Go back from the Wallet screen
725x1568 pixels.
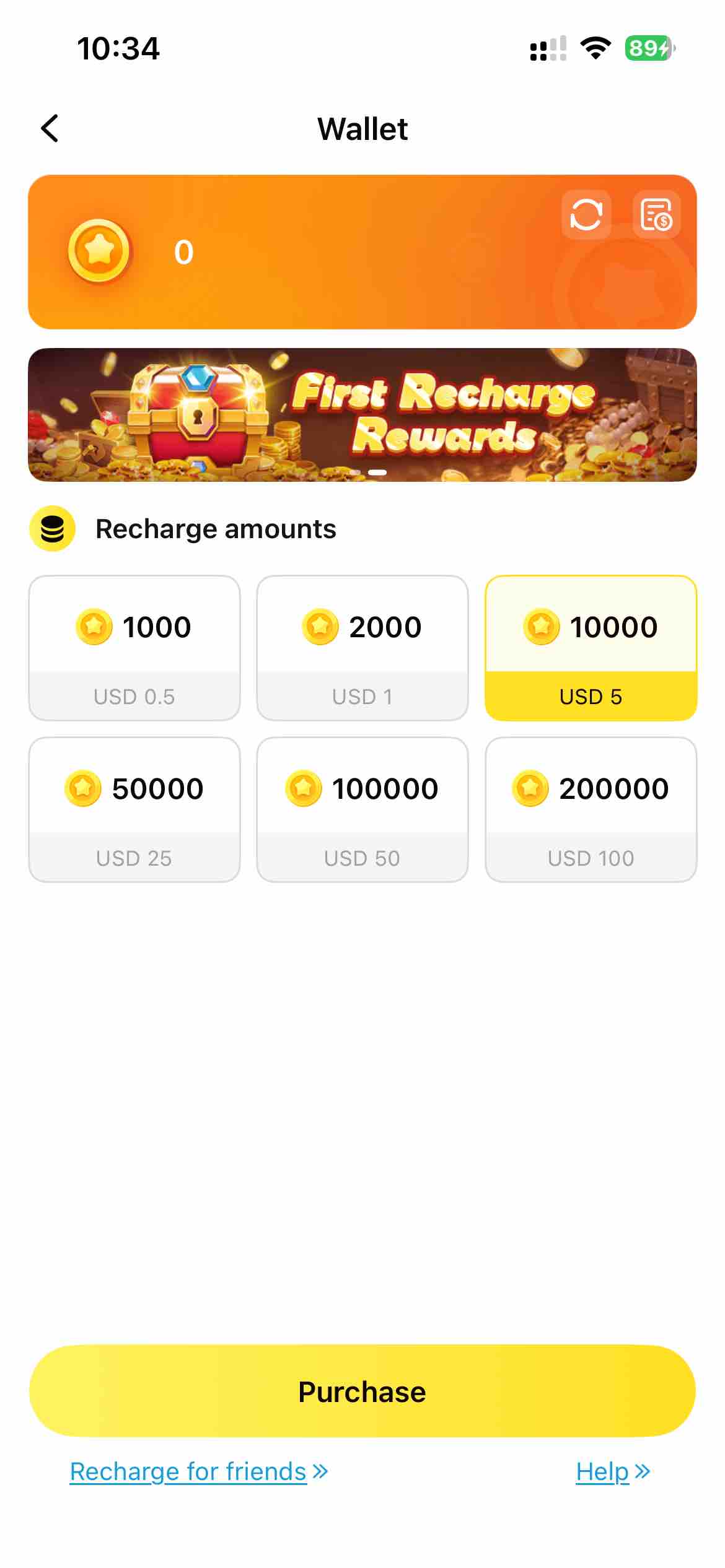[x=50, y=129]
